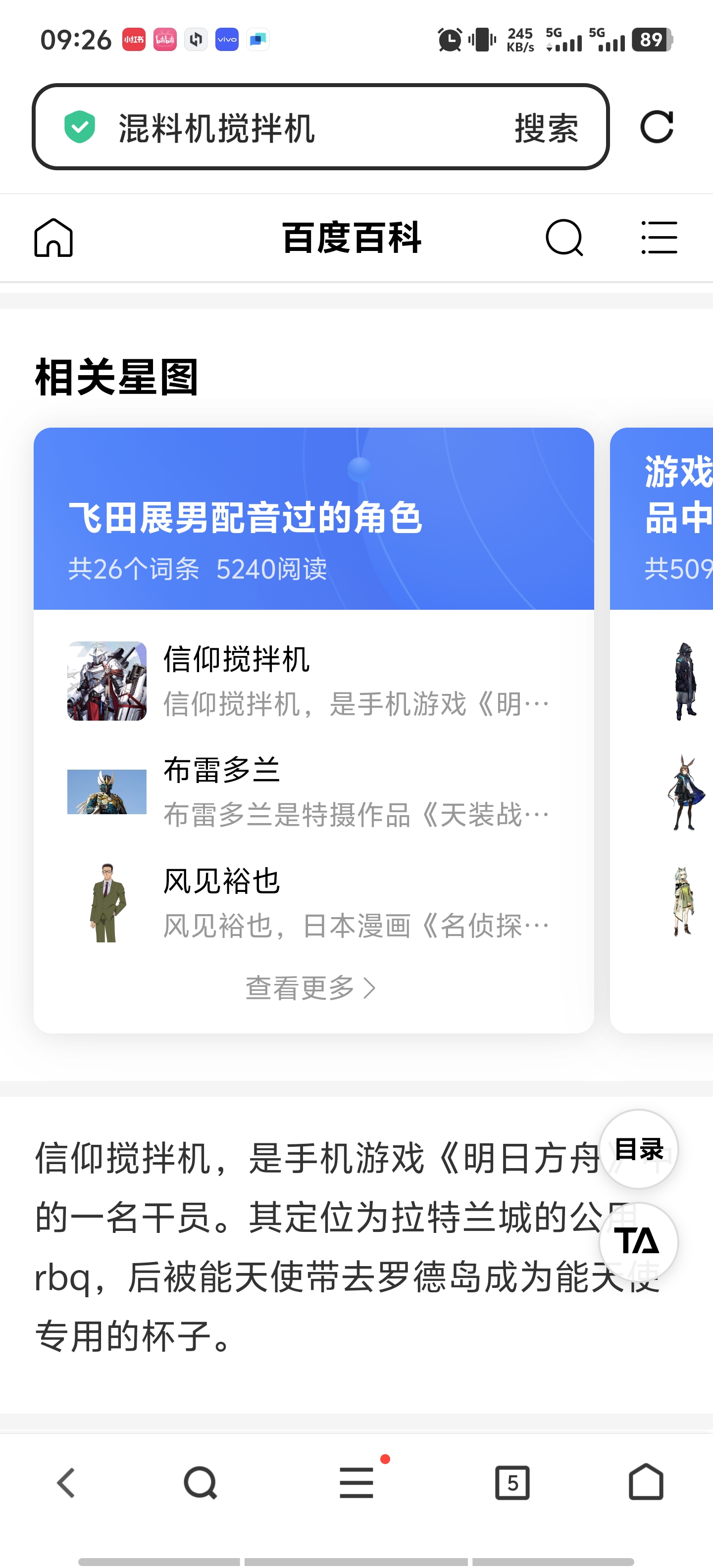Viewport: 713px width, 1568px height.
Task: Tap 查看更多 to see more entries
Action: pyautogui.click(x=310, y=988)
